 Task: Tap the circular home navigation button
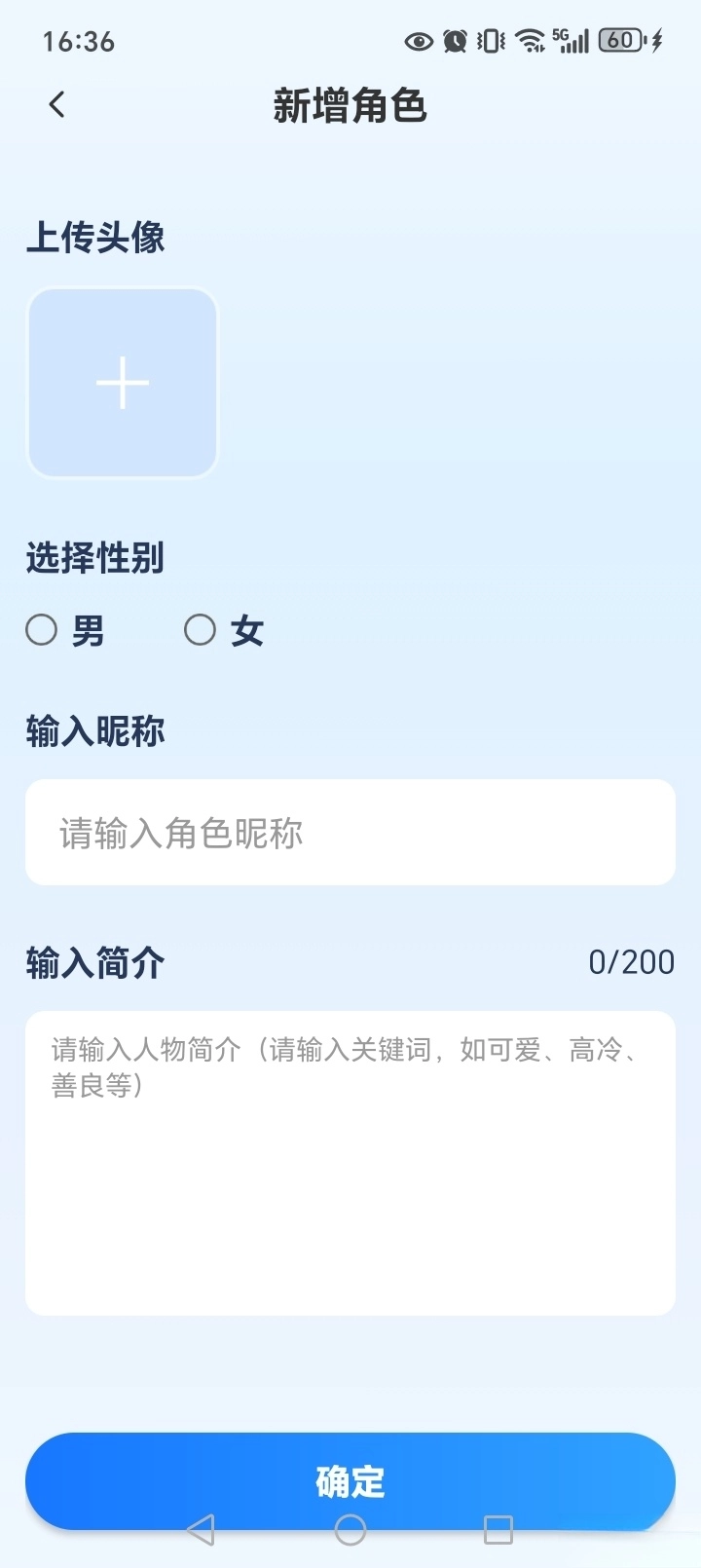coord(350,1532)
